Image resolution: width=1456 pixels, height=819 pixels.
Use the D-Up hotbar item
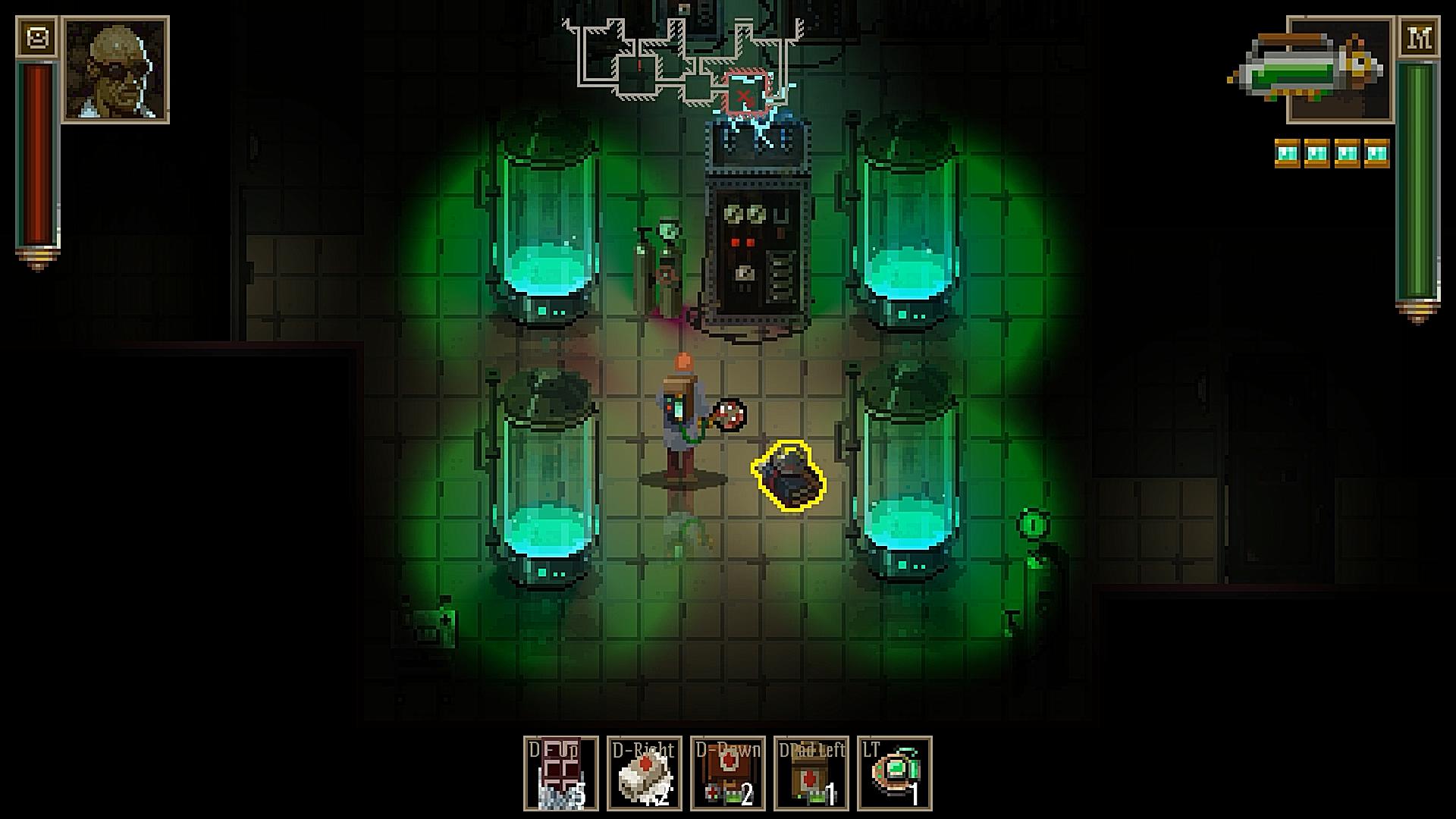click(561, 773)
